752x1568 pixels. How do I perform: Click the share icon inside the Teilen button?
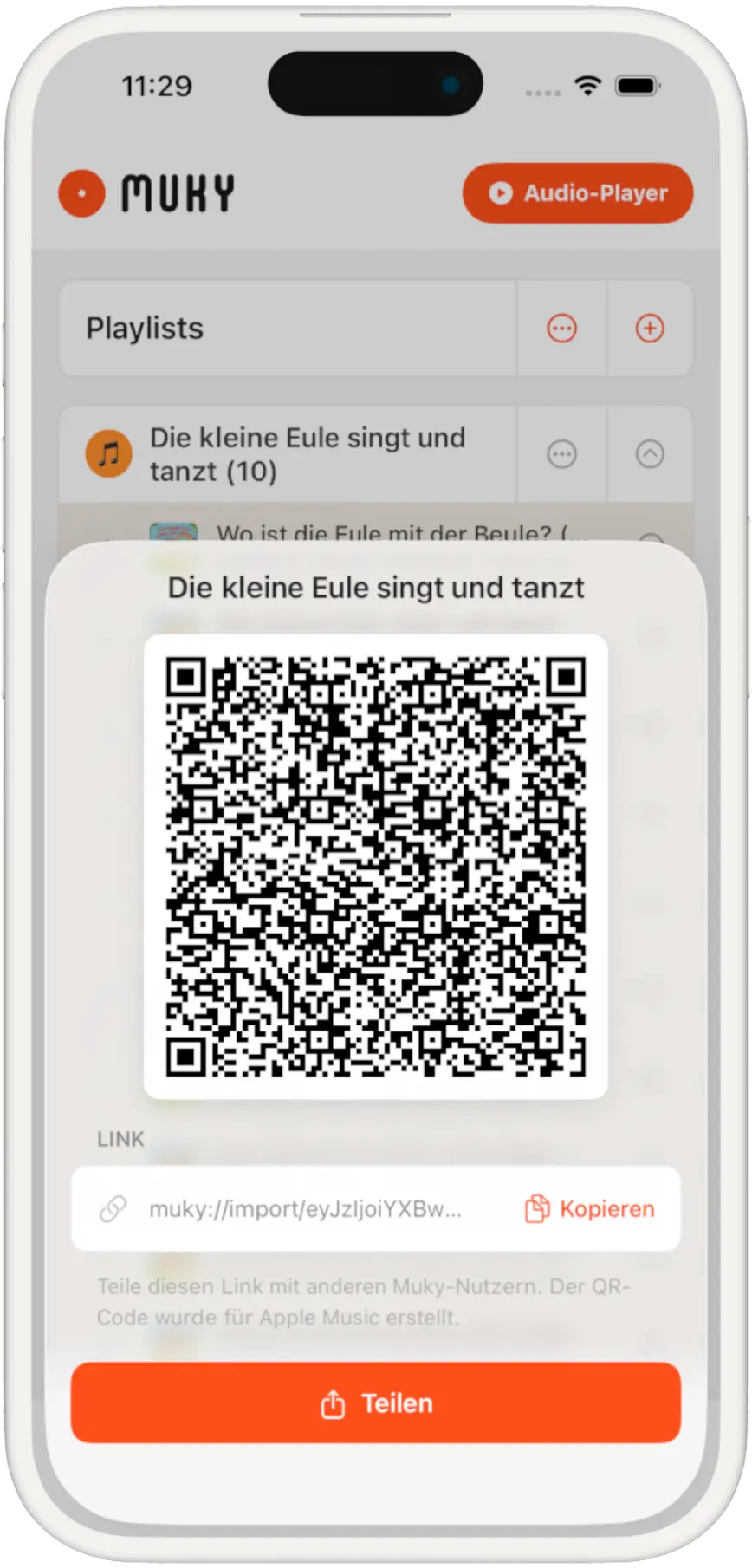click(x=333, y=1402)
